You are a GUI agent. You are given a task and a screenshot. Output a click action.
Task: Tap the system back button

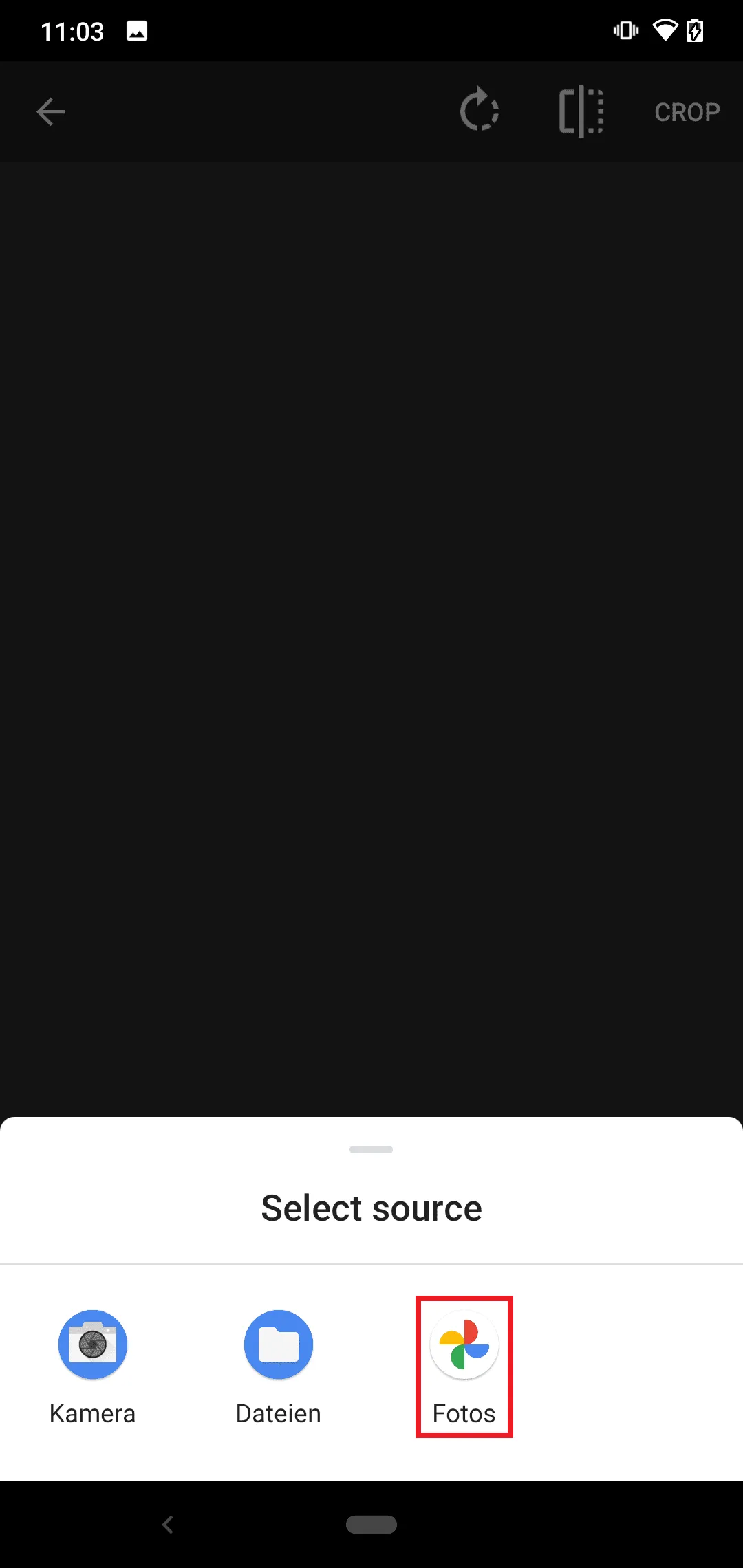click(167, 1525)
